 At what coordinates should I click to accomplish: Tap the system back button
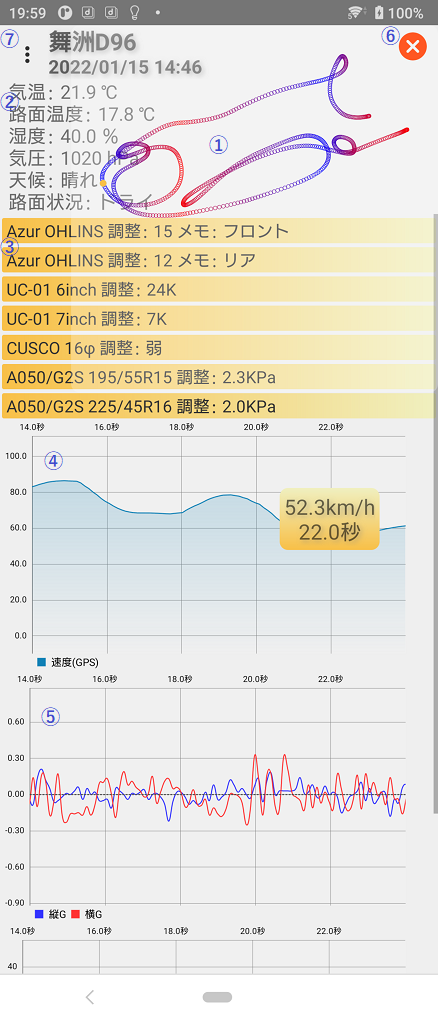click(x=90, y=997)
